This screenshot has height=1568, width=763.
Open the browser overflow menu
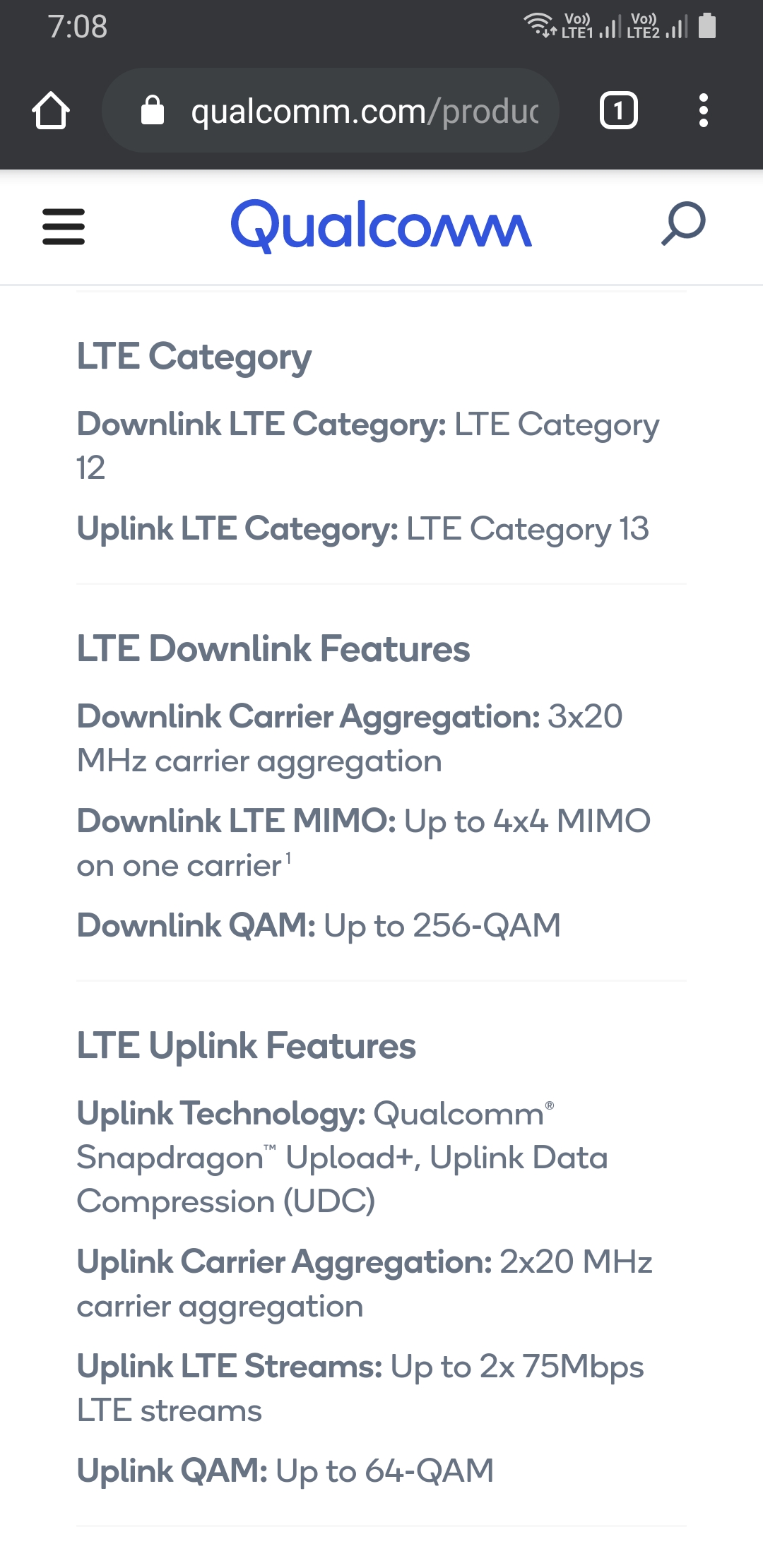click(x=703, y=111)
